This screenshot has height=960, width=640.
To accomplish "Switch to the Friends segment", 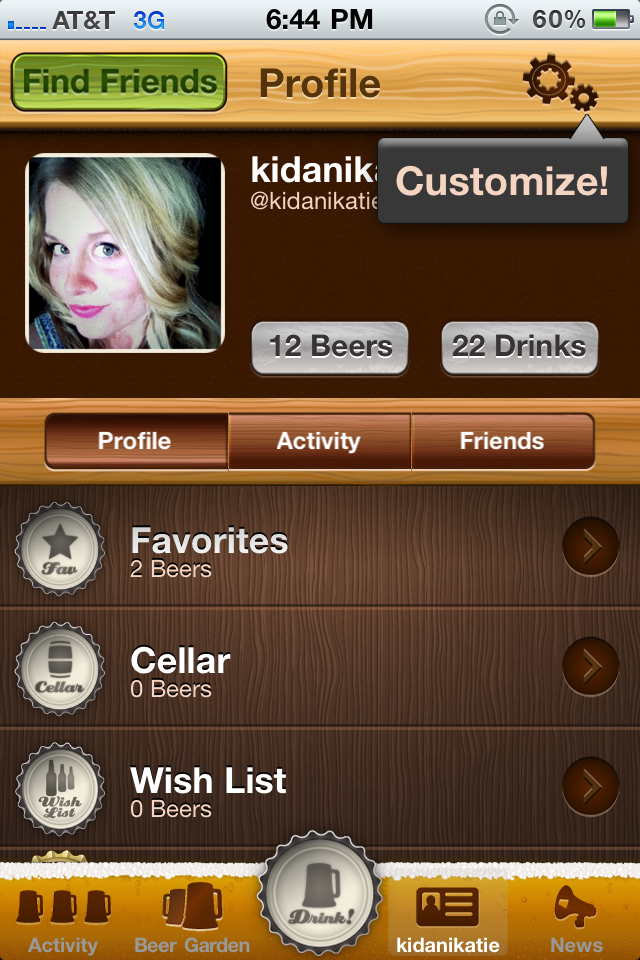I will [x=502, y=441].
